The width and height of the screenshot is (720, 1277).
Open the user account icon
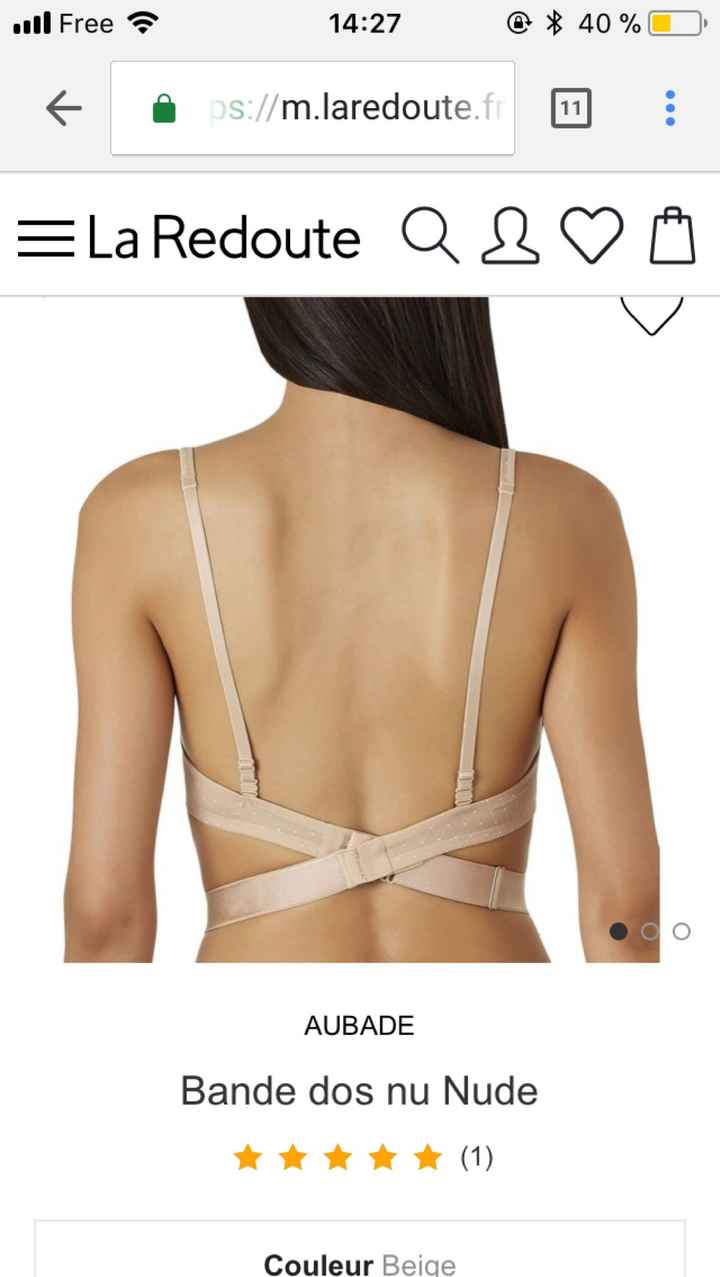(x=510, y=236)
